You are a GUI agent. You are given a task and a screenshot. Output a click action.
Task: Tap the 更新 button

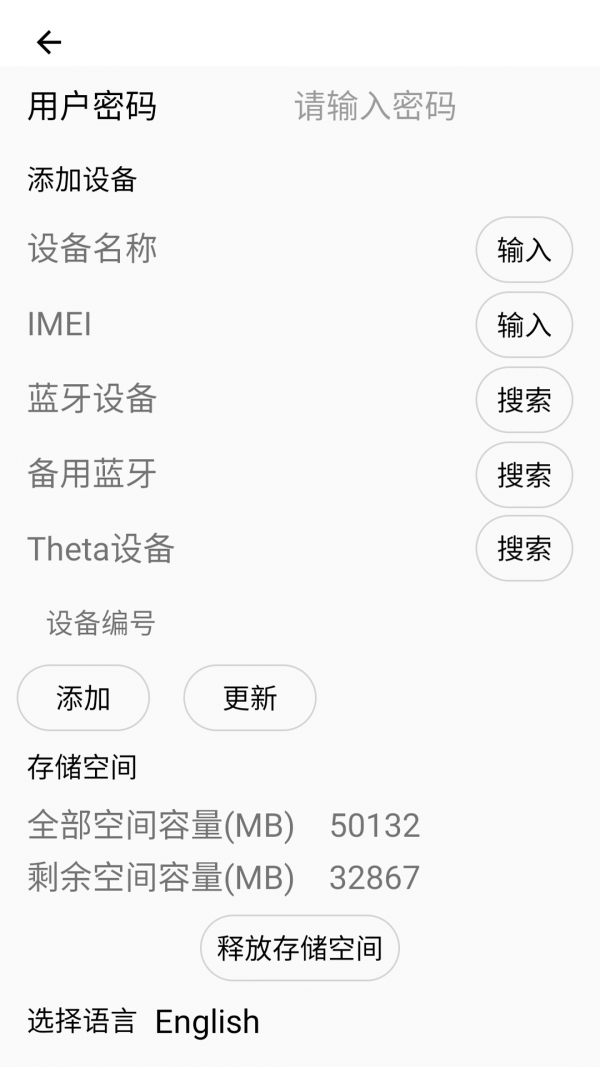tap(250, 698)
